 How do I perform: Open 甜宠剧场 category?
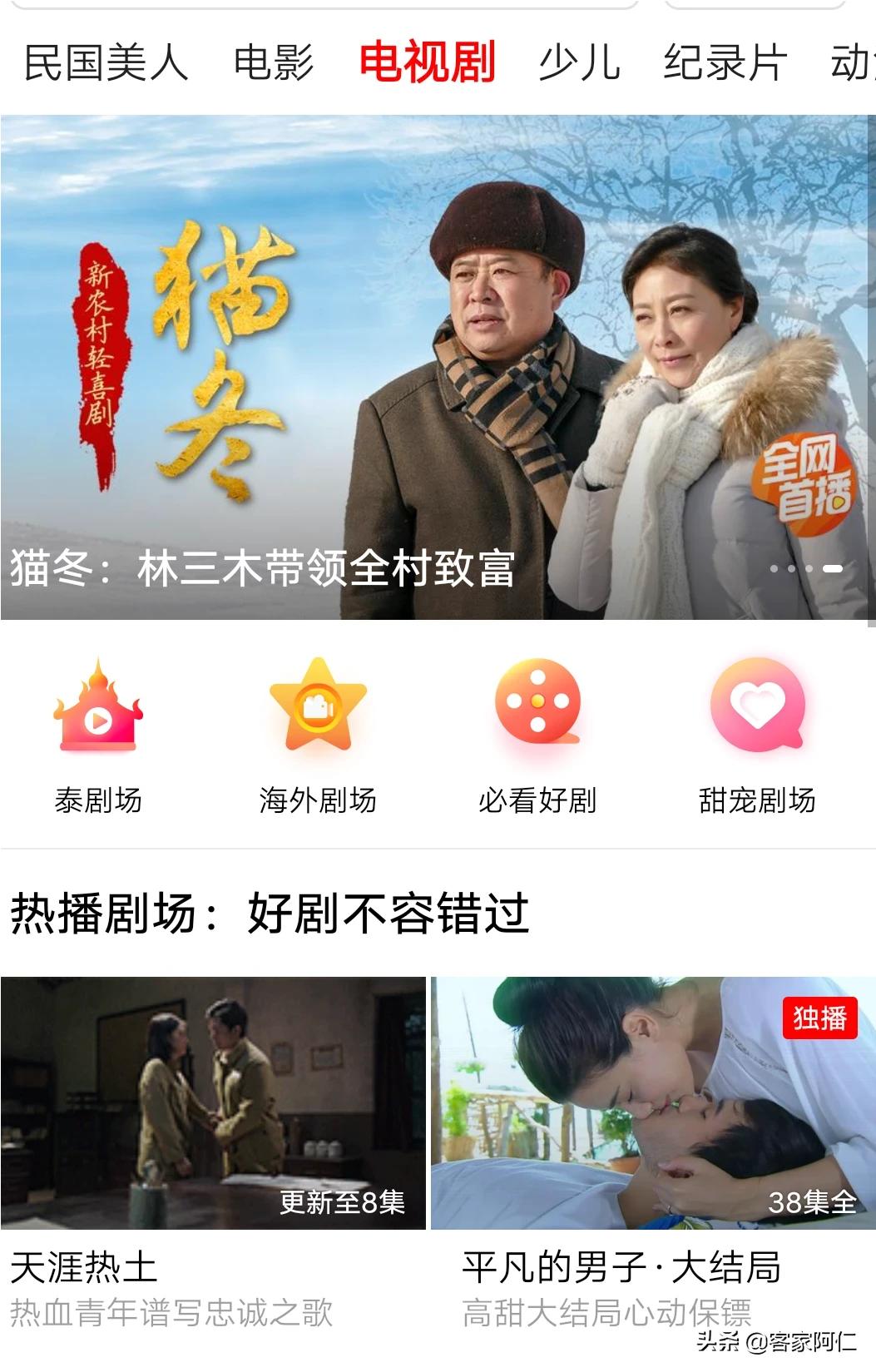pos(757,734)
